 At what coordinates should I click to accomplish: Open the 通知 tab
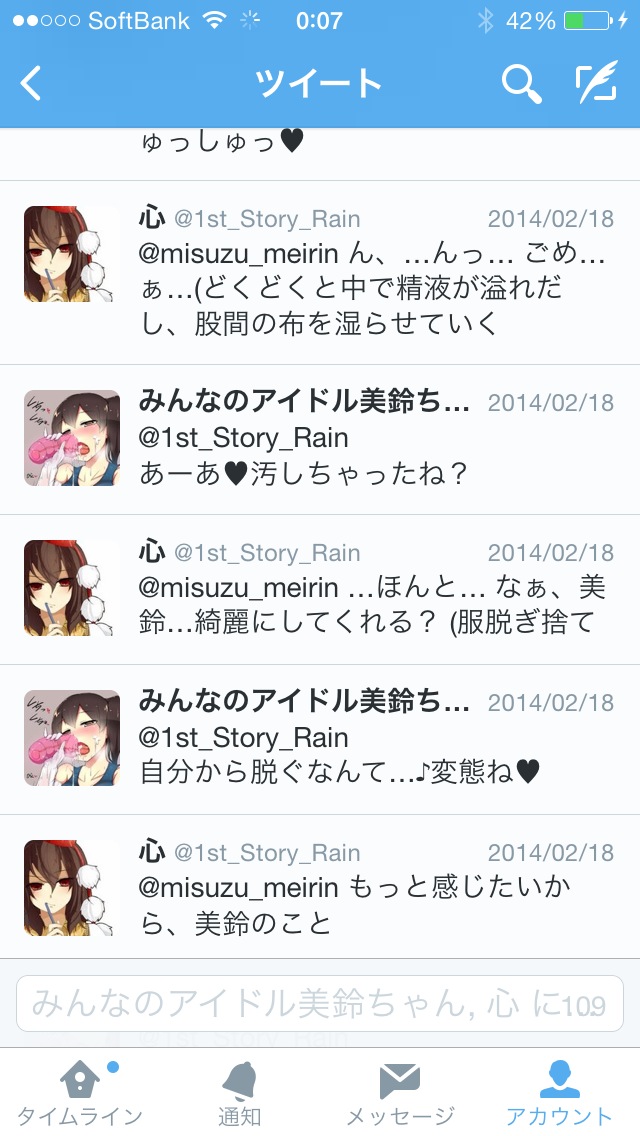[239, 1093]
